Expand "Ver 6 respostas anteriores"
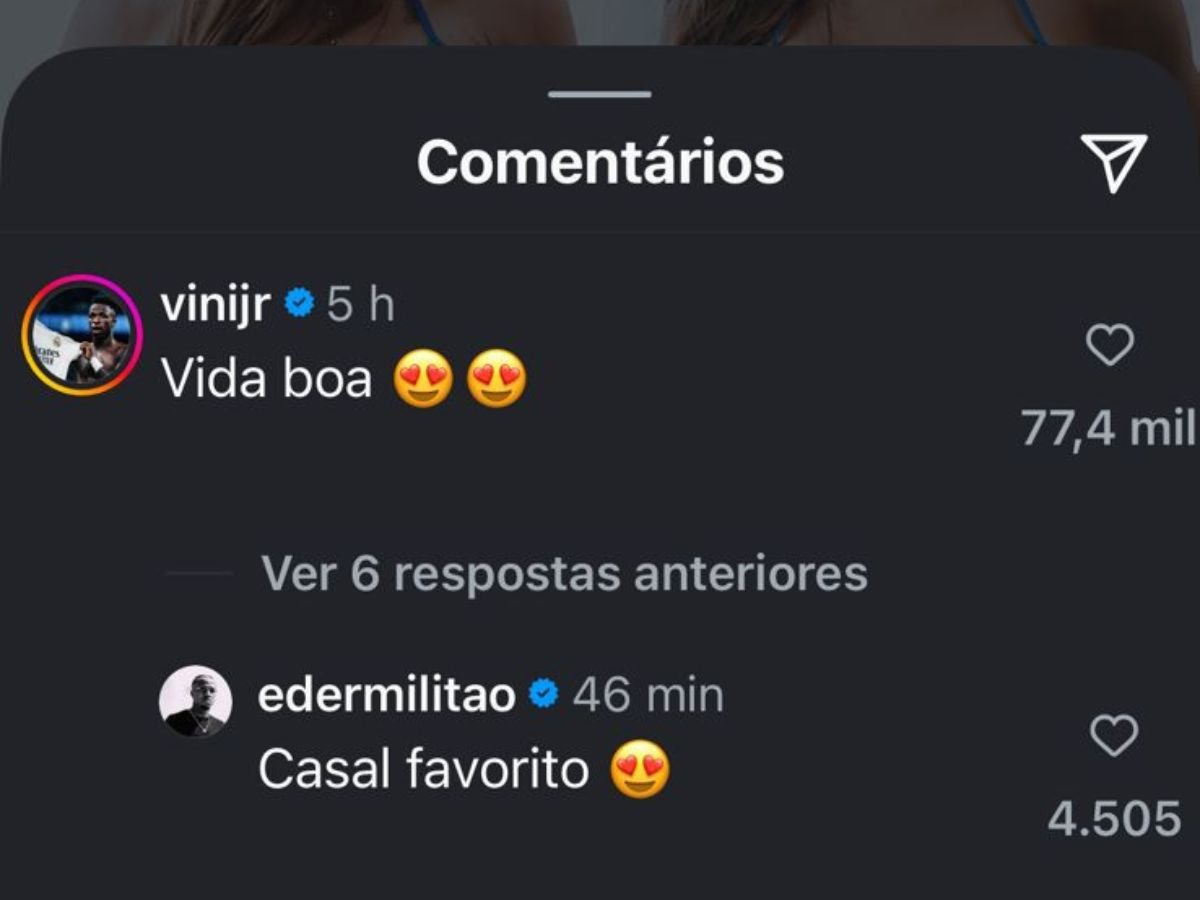Image resolution: width=1200 pixels, height=900 pixels. pyautogui.click(x=564, y=574)
